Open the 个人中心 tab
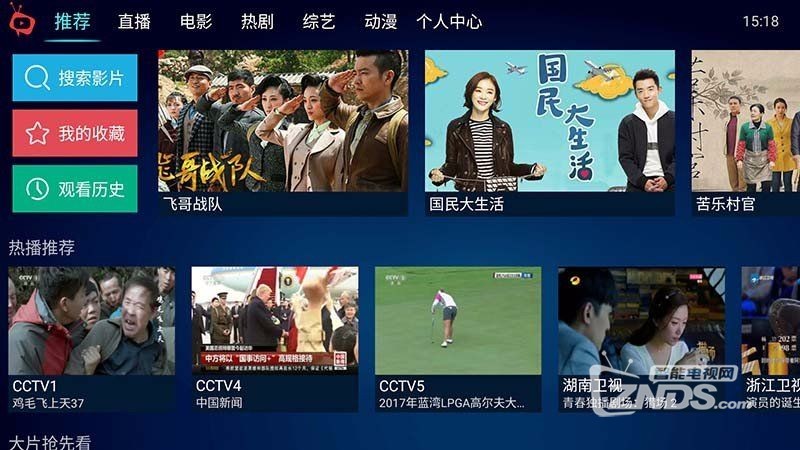 pyautogui.click(x=449, y=21)
